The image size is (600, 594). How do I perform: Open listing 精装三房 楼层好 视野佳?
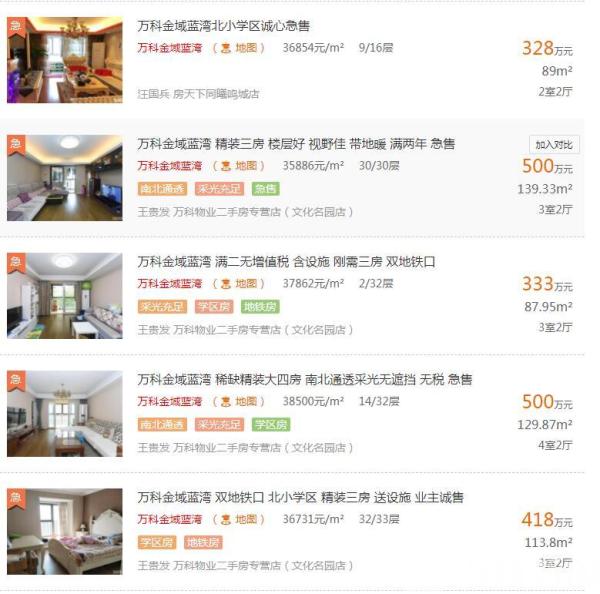(x=295, y=144)
